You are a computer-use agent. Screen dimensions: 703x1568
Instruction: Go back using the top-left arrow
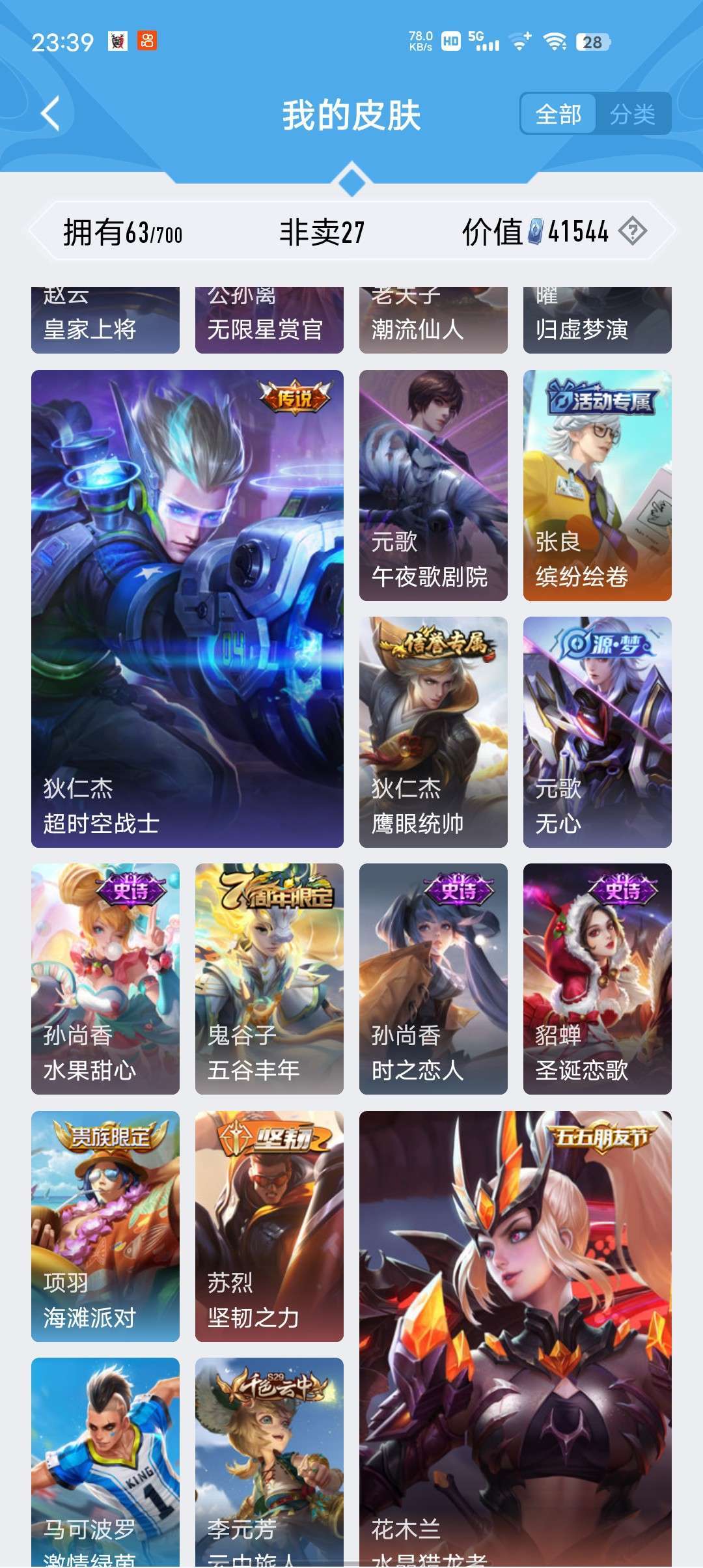coord(51,113)
